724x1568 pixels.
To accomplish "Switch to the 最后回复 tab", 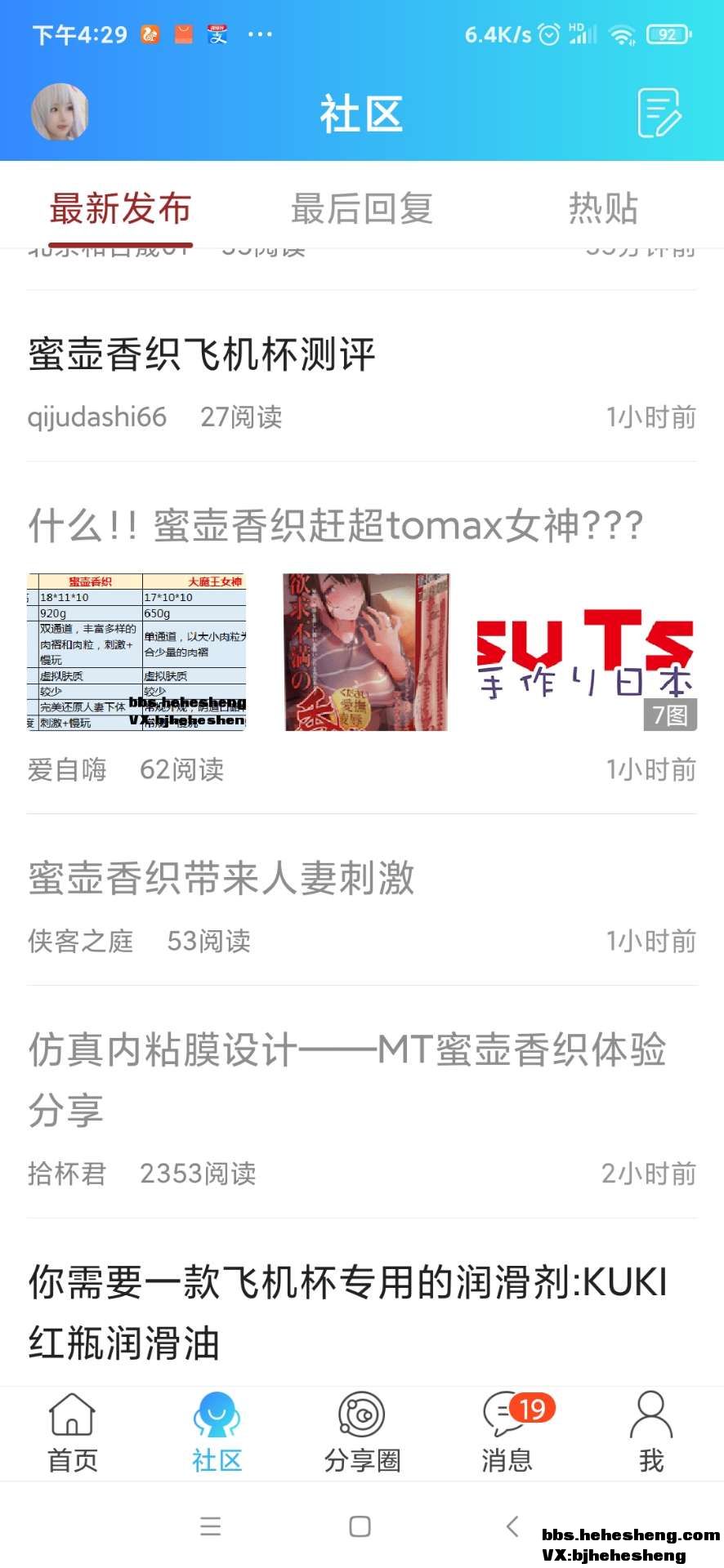I will coord(361,209).
